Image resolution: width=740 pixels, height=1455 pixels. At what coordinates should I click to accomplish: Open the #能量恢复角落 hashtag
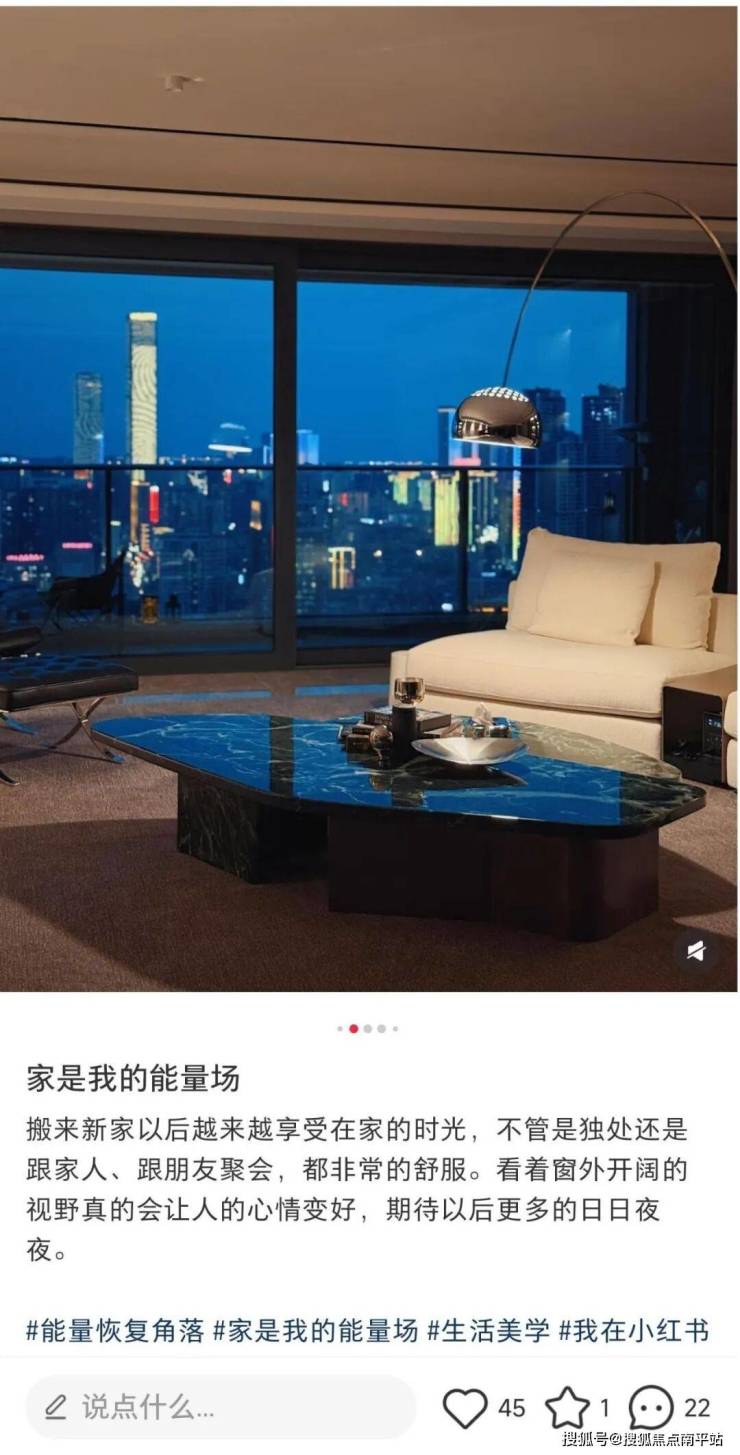[115, 1330]
